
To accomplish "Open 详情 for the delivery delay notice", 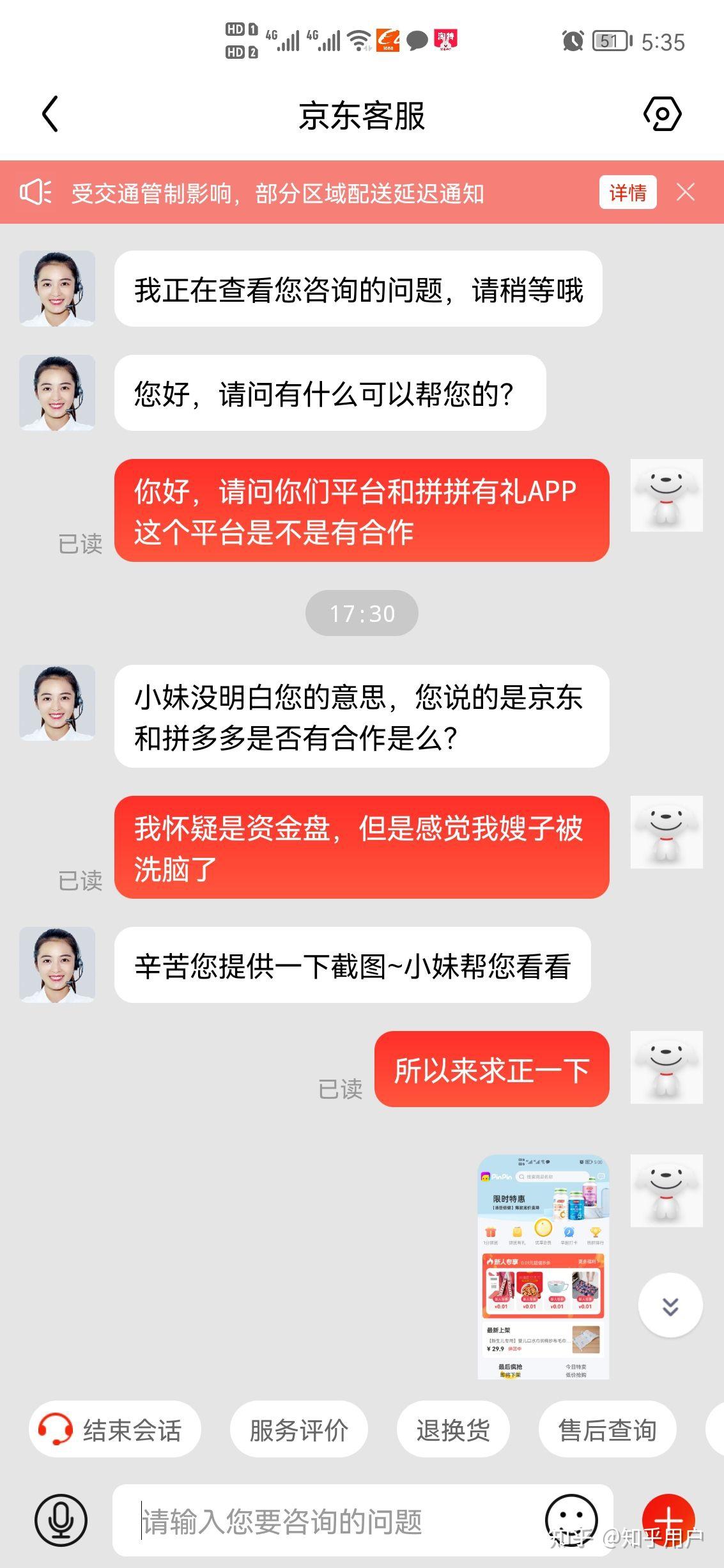I will (628, 192).
